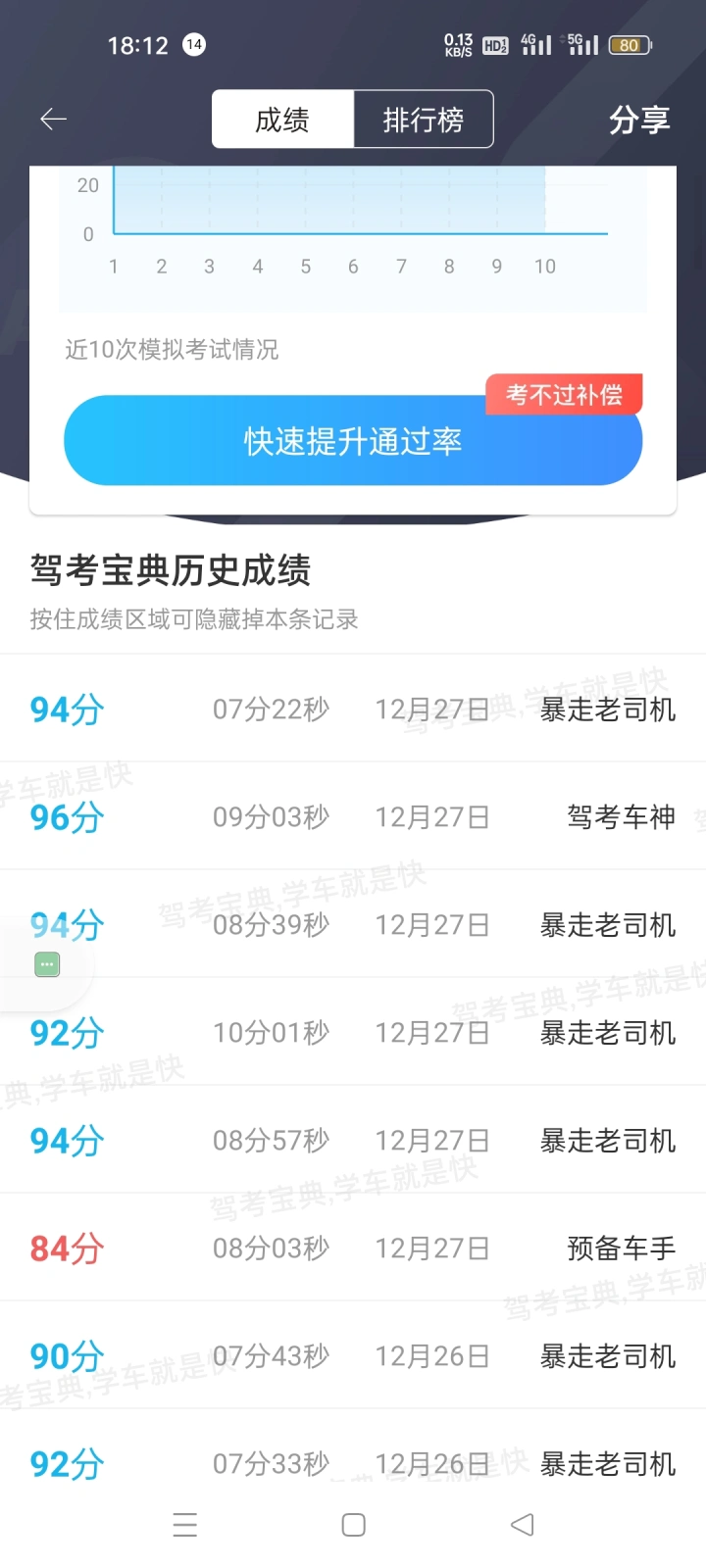Open the 96分 驾考车神 record
Screen dimensions: 706x1568
[x=353, y=816]
